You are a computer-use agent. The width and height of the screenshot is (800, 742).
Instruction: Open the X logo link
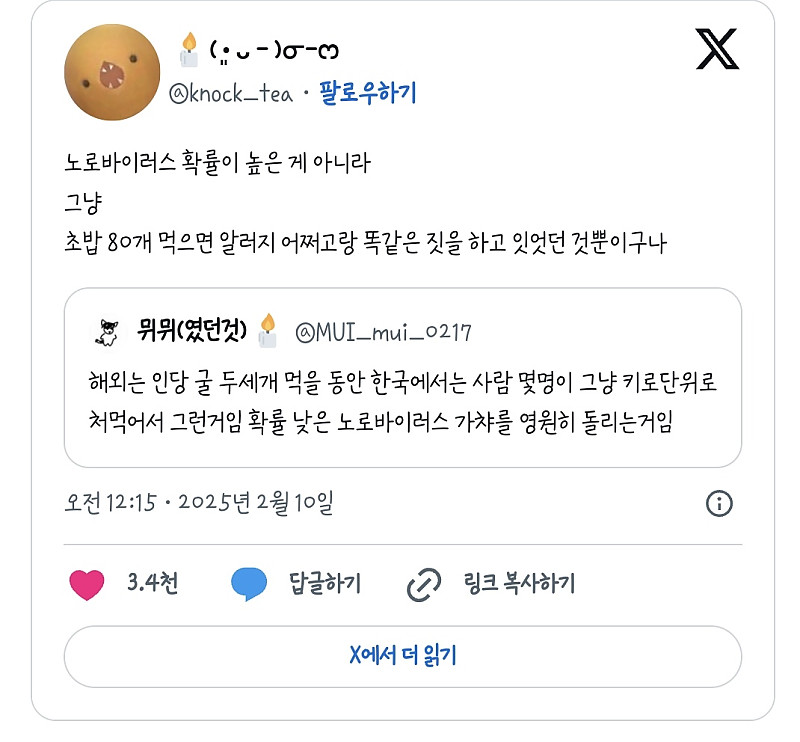click(716, 50)
